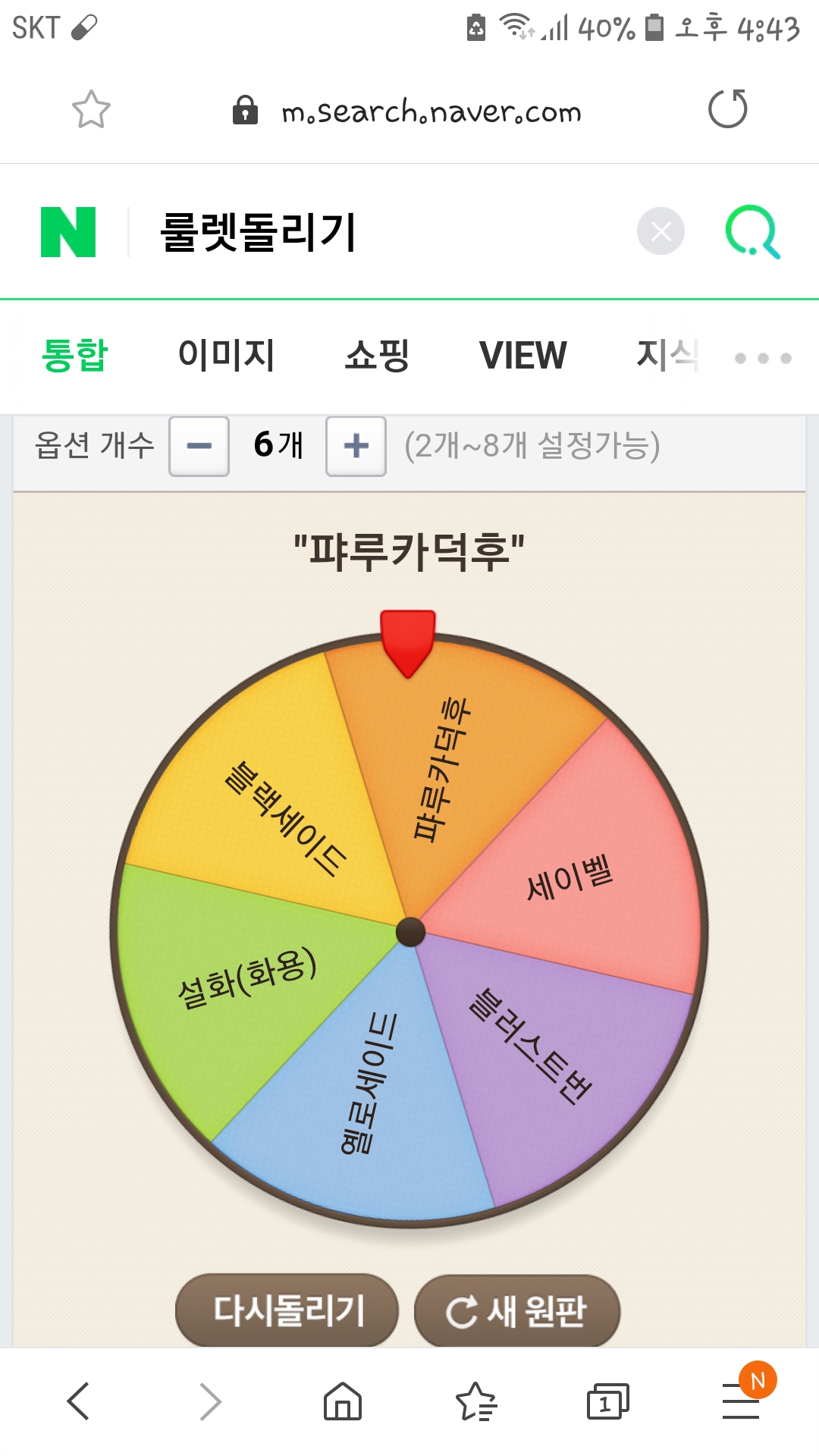Spin the roulette again with 다시돌리기
Screen dimensions: 819x1456
(287, 1310)
